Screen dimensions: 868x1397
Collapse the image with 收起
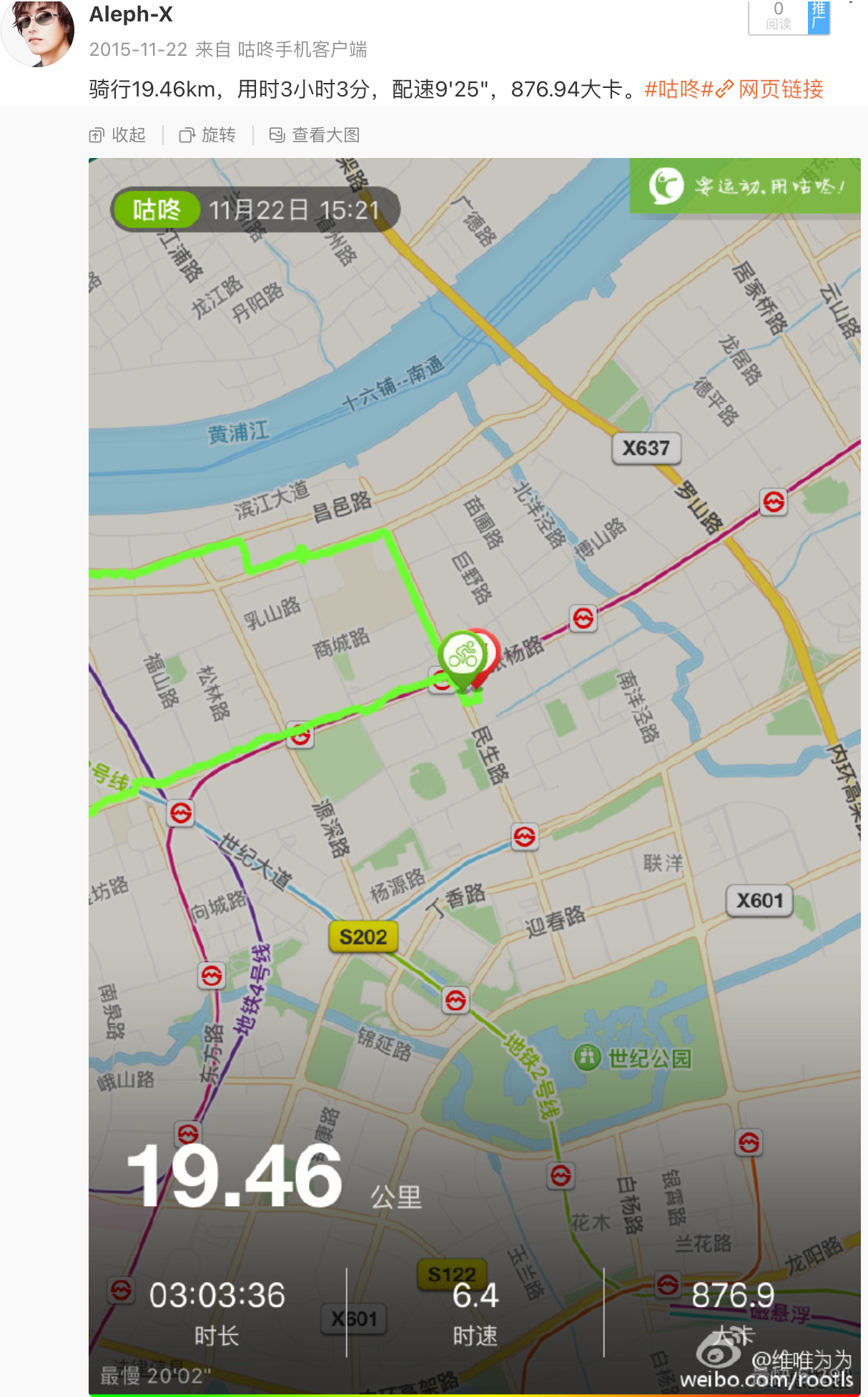point(118,135)
